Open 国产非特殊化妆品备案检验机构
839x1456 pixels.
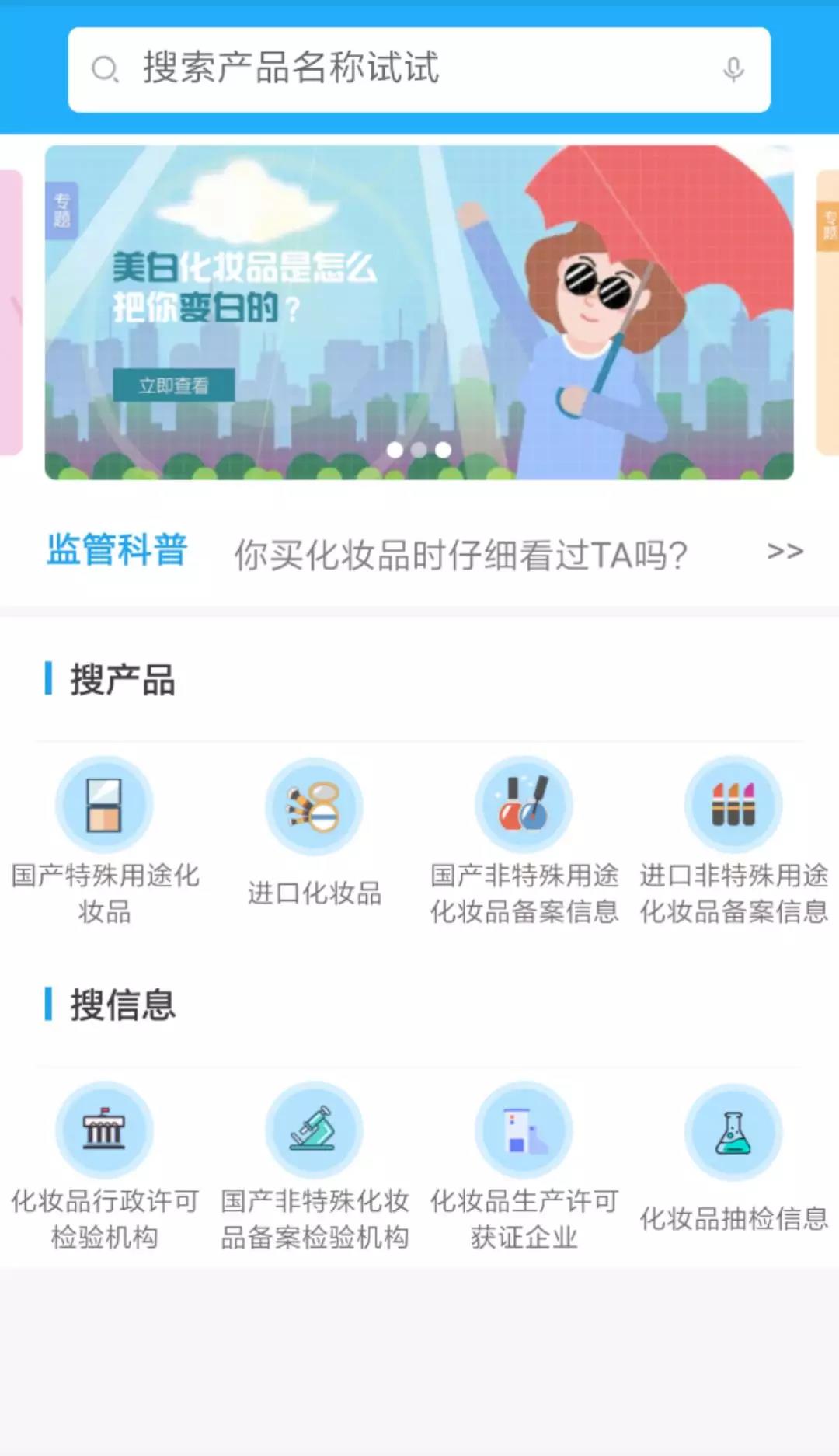314,1165
